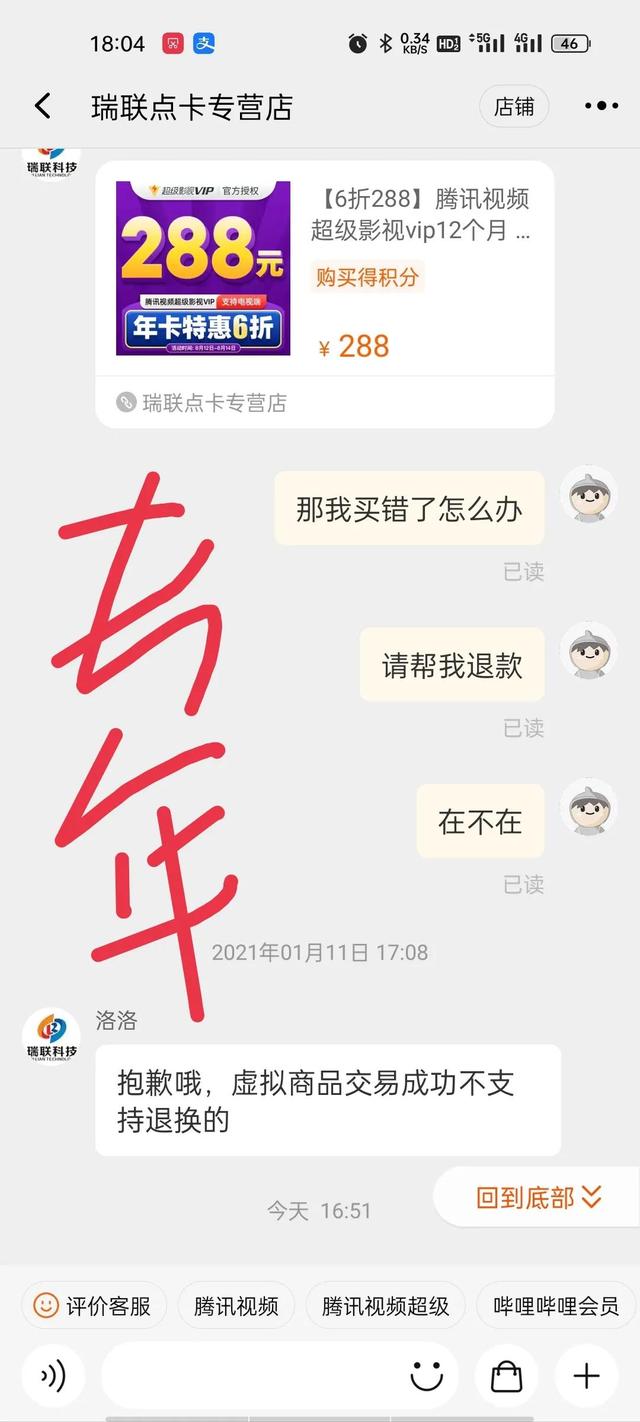Viewport: 640px width, 1422px height.
Task: Select the 哔哩哔哩会员 chip
Action: click(x=556, y=1305)
